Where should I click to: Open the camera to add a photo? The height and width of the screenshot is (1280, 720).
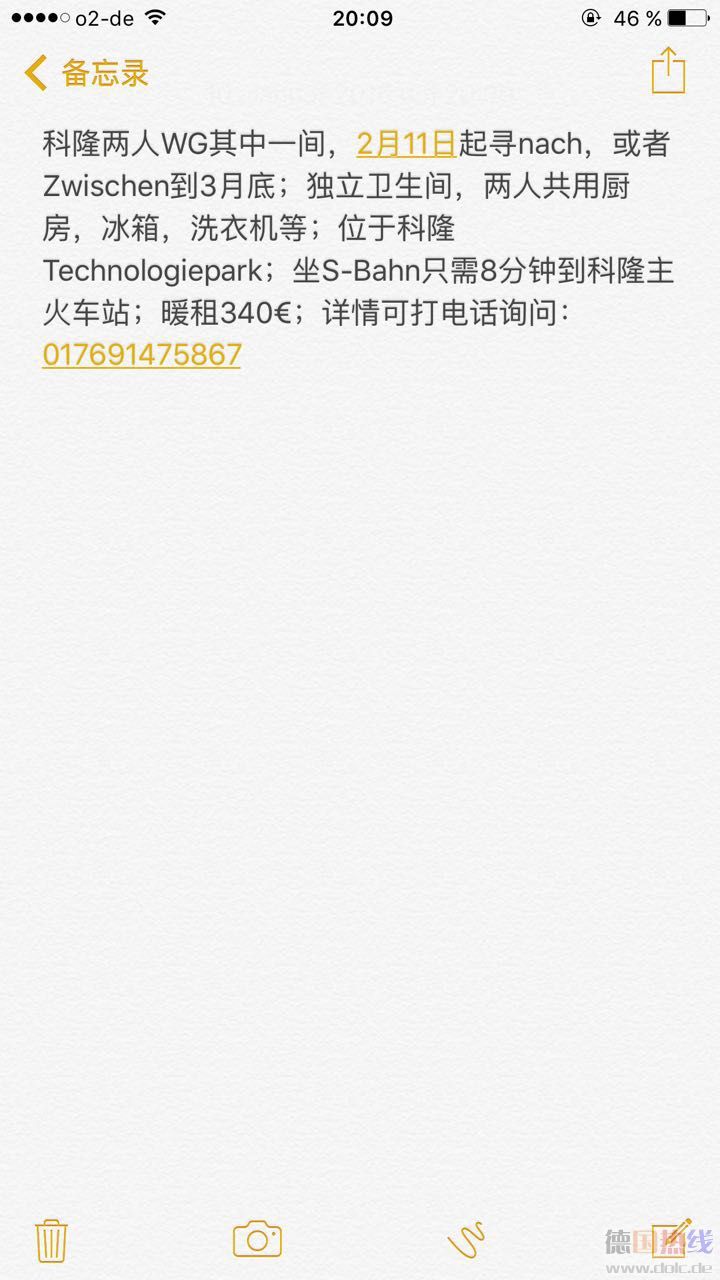point(257,1239)
